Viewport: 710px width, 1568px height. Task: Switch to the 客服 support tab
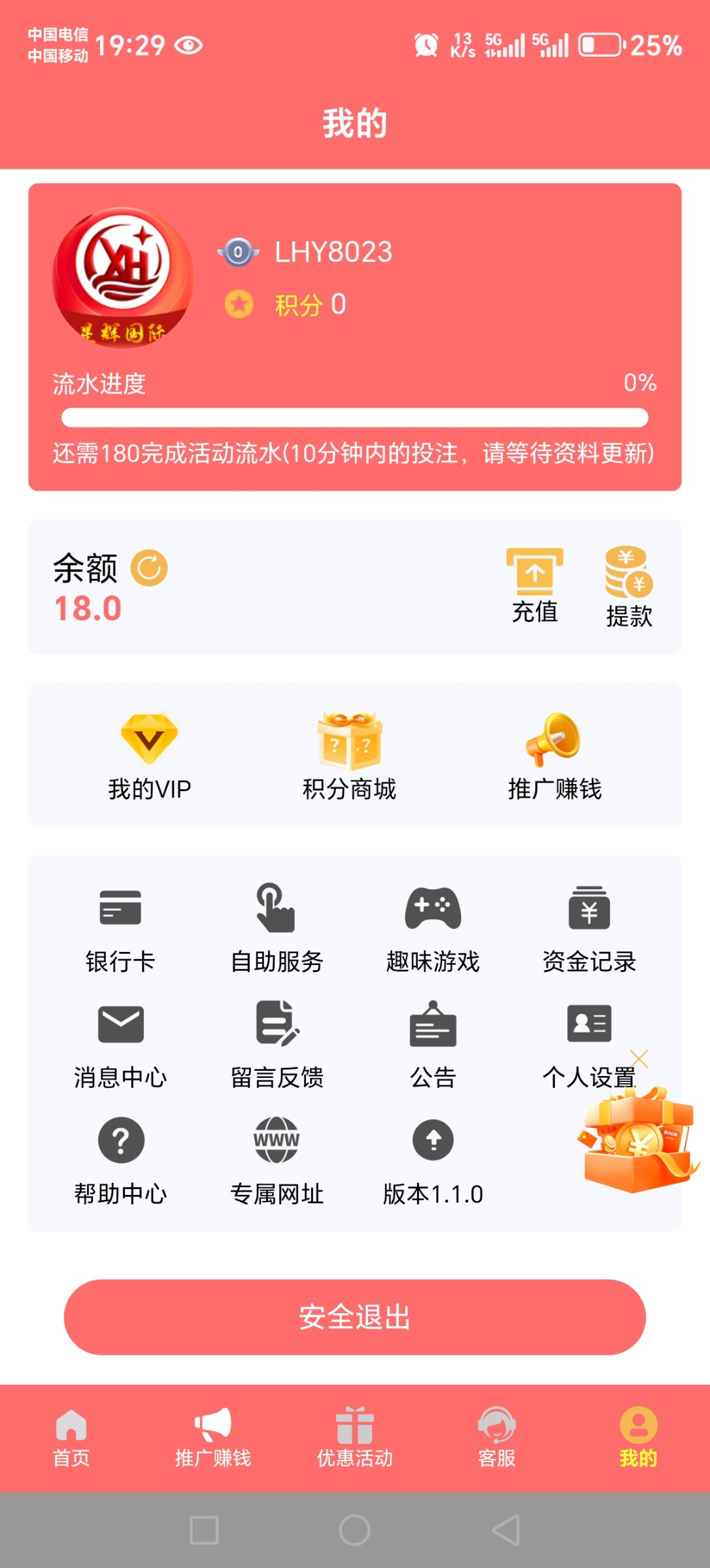click(497, 1437)
